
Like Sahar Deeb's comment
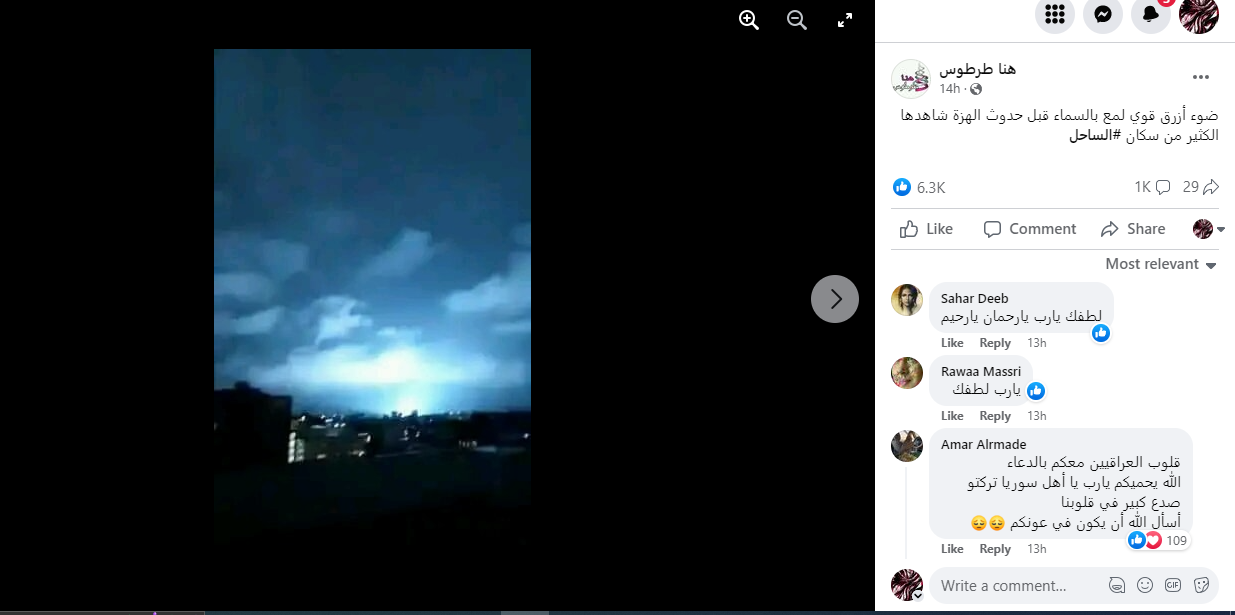[x=952, y=343]
